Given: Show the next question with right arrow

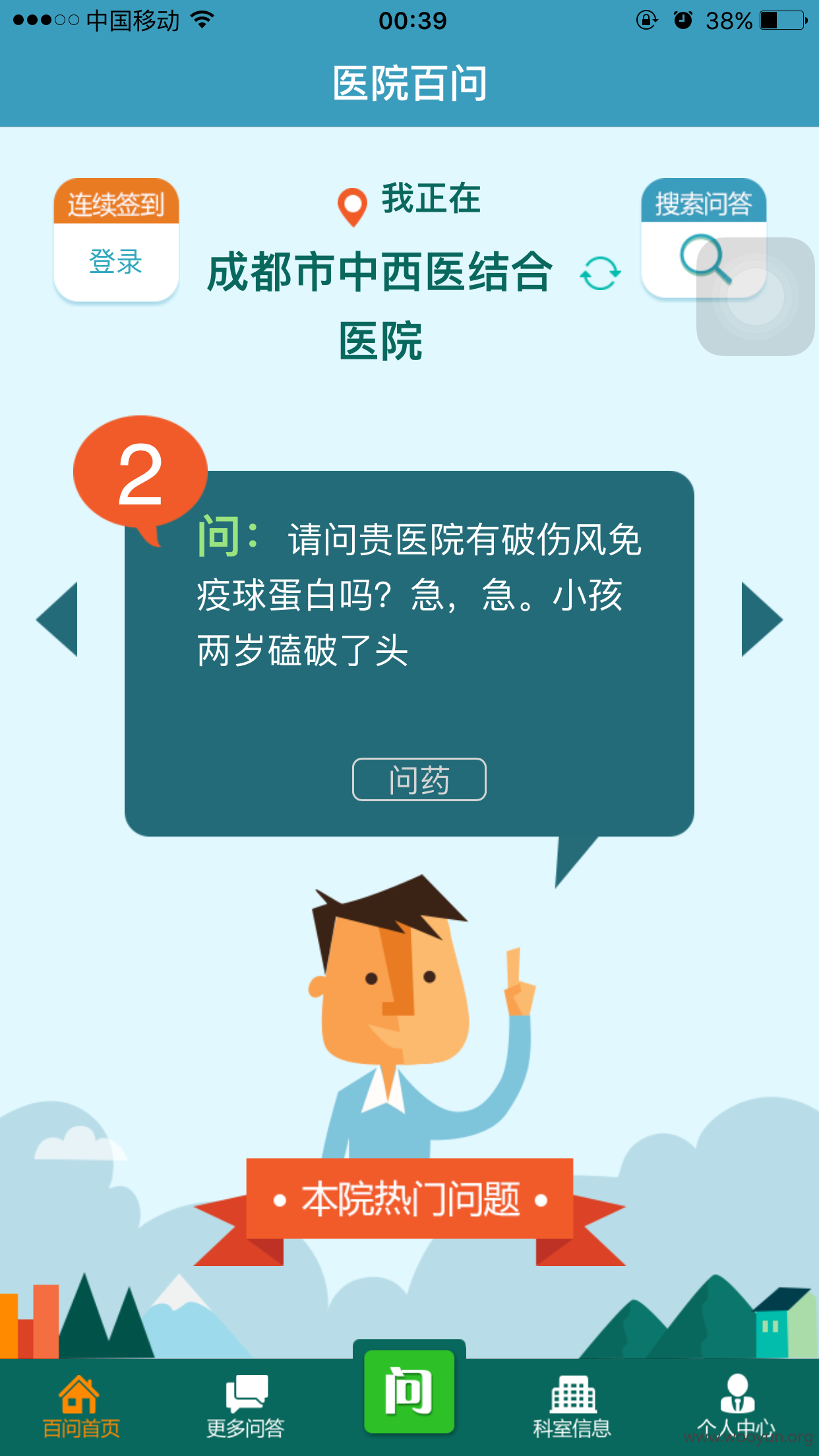Looking at the screenshot, I should point(762,619).
